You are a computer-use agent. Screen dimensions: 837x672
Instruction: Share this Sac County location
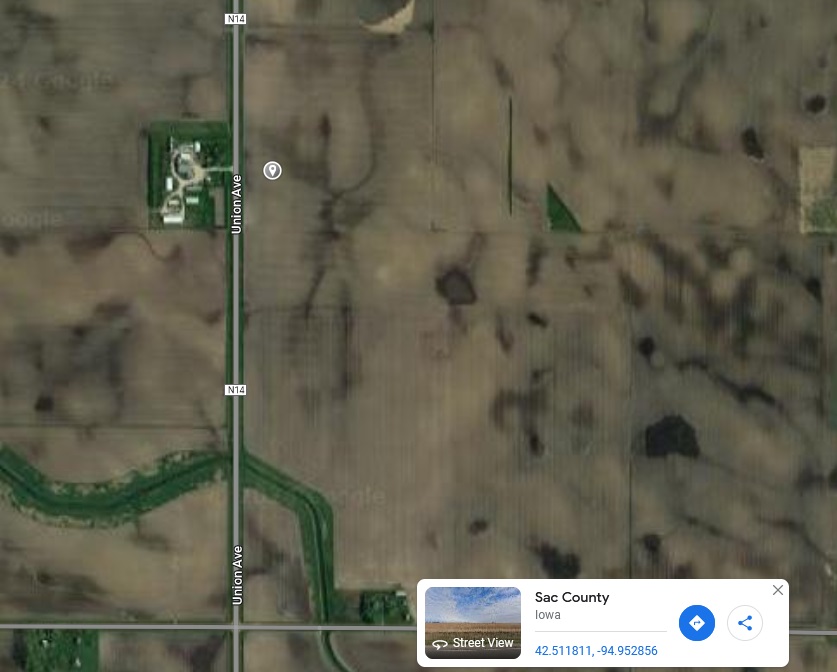745,623
